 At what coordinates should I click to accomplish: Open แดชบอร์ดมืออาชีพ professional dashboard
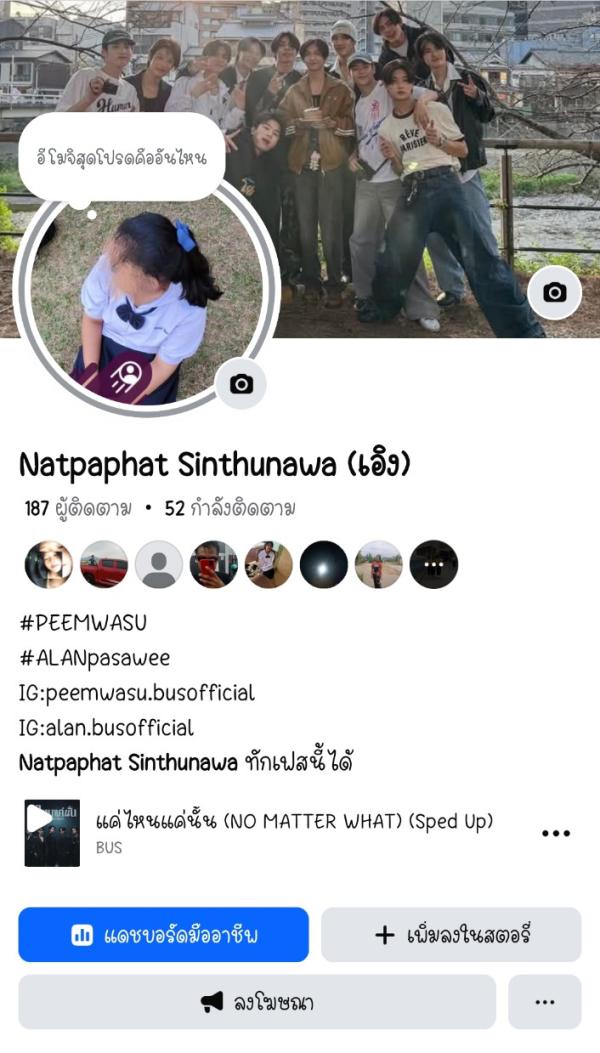(x=163, y=935)
